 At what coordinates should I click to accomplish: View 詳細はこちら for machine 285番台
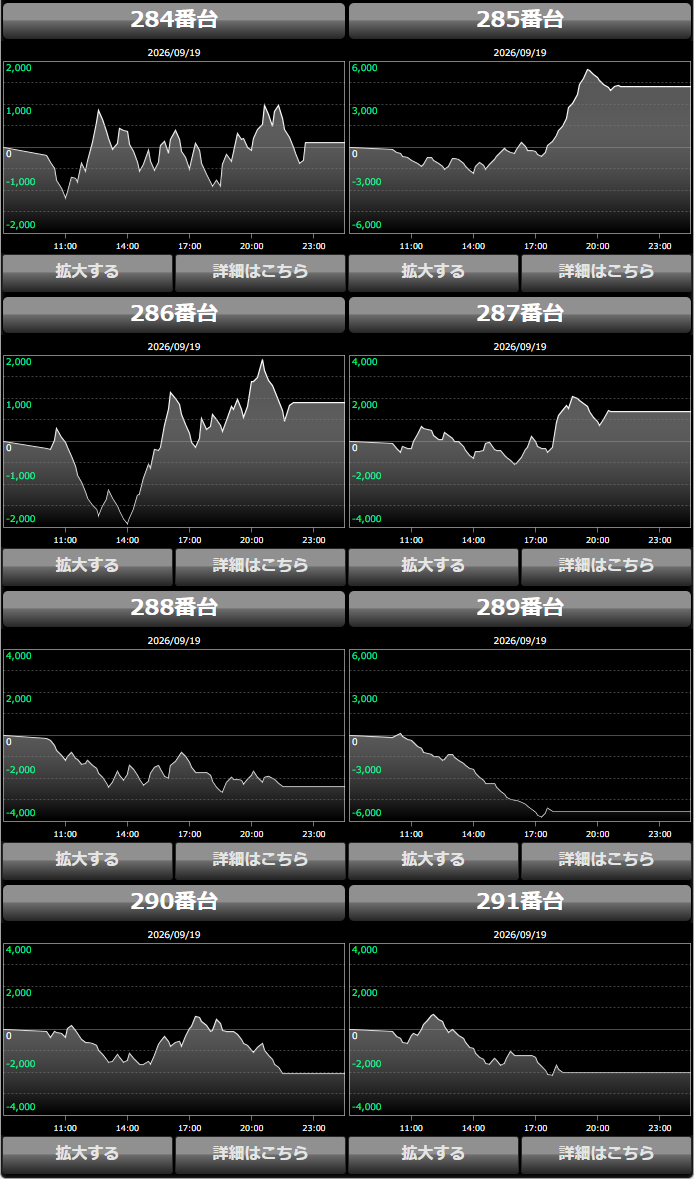(x=606, y=273)
